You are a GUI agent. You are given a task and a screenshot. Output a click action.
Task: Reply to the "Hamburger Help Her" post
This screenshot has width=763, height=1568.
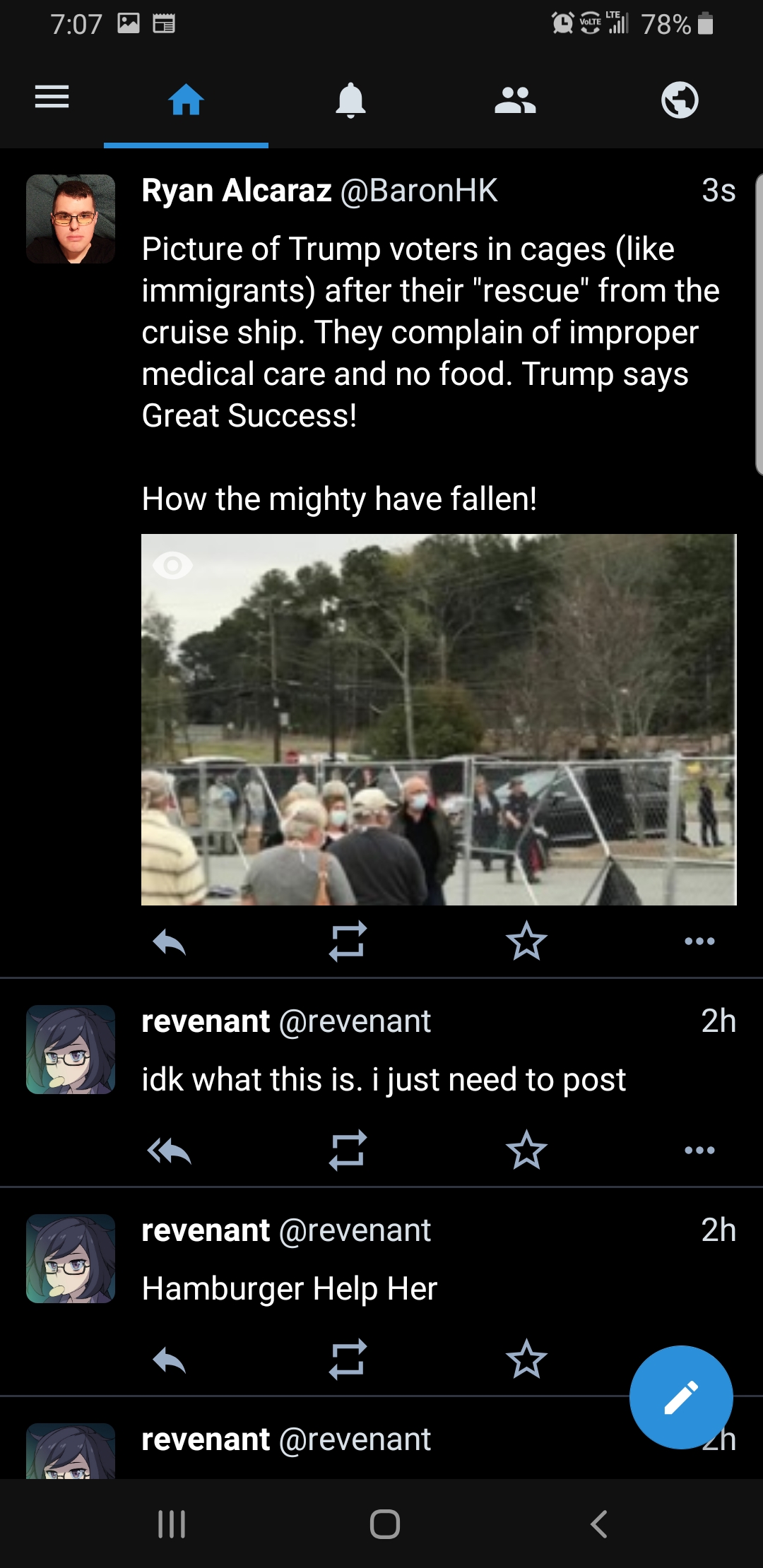[x=170, y=1360]
